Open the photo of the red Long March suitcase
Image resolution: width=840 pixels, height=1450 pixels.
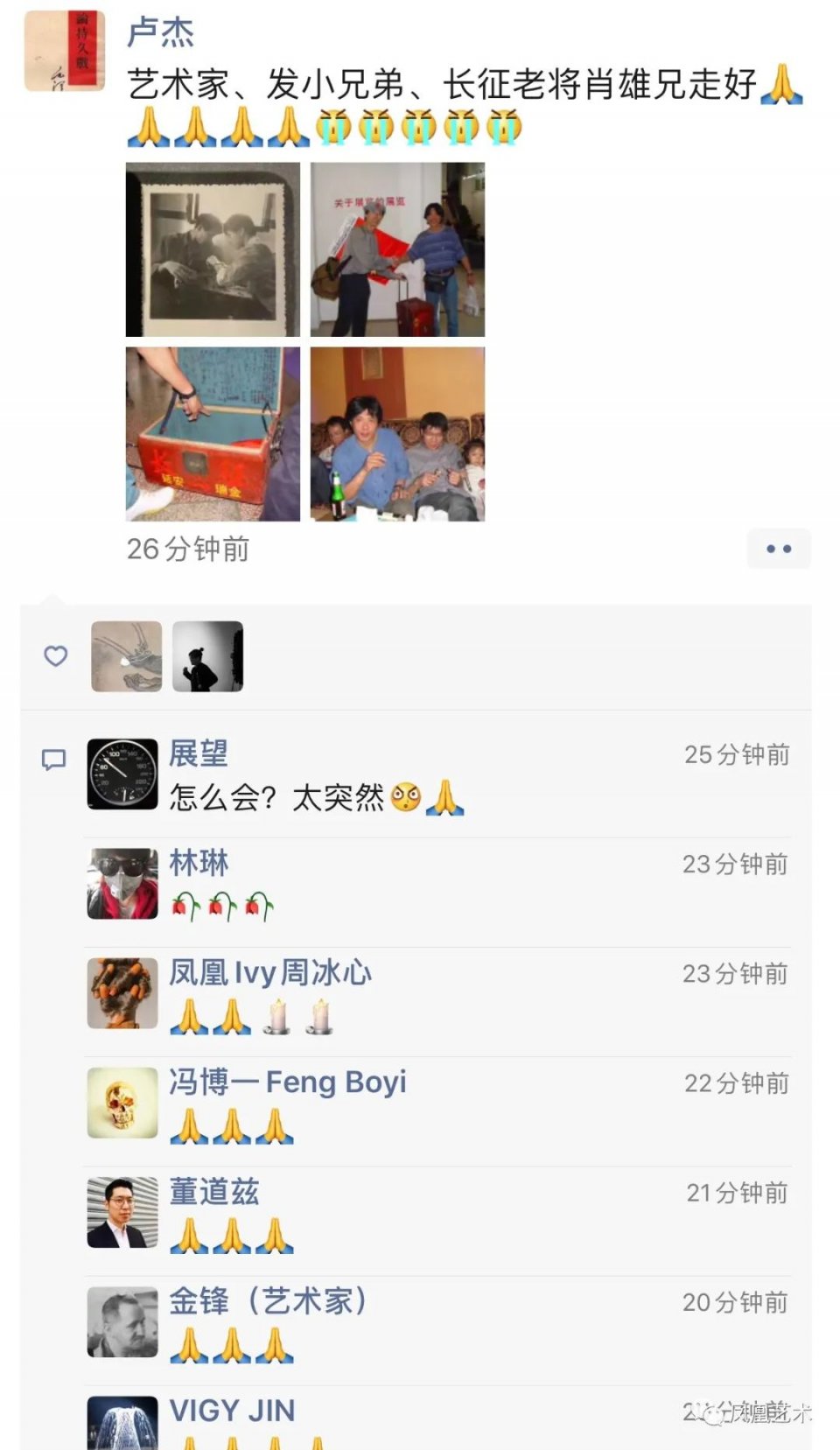(x=213, y=432)
